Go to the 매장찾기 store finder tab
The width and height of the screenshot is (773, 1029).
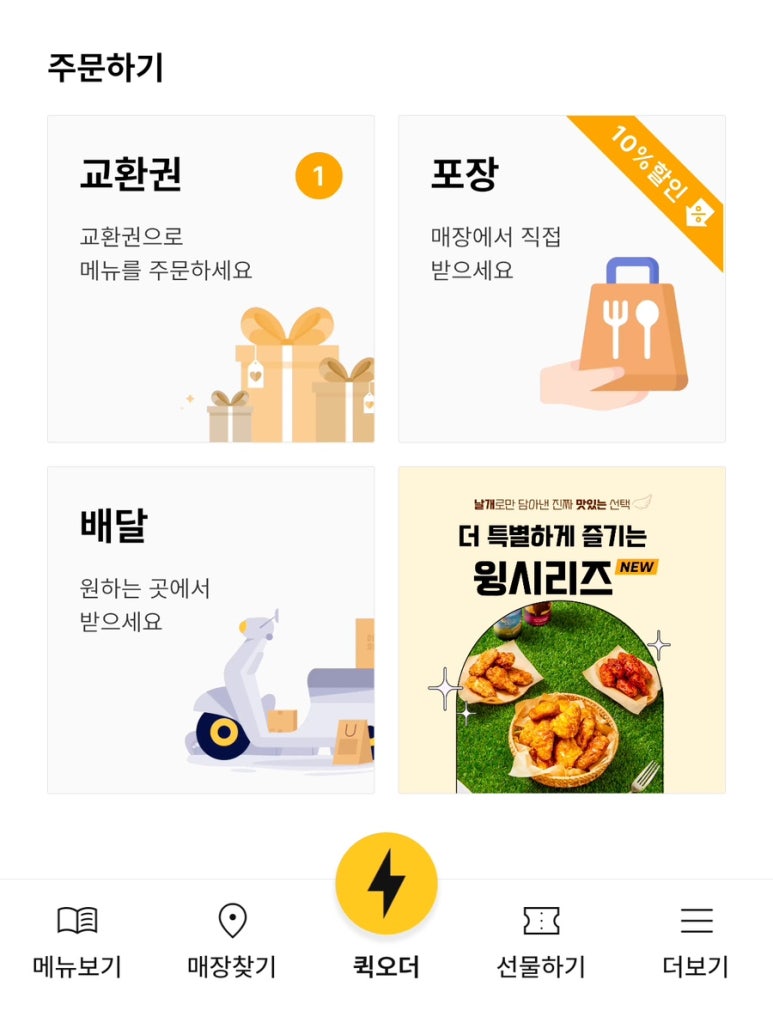coord(232,941)
